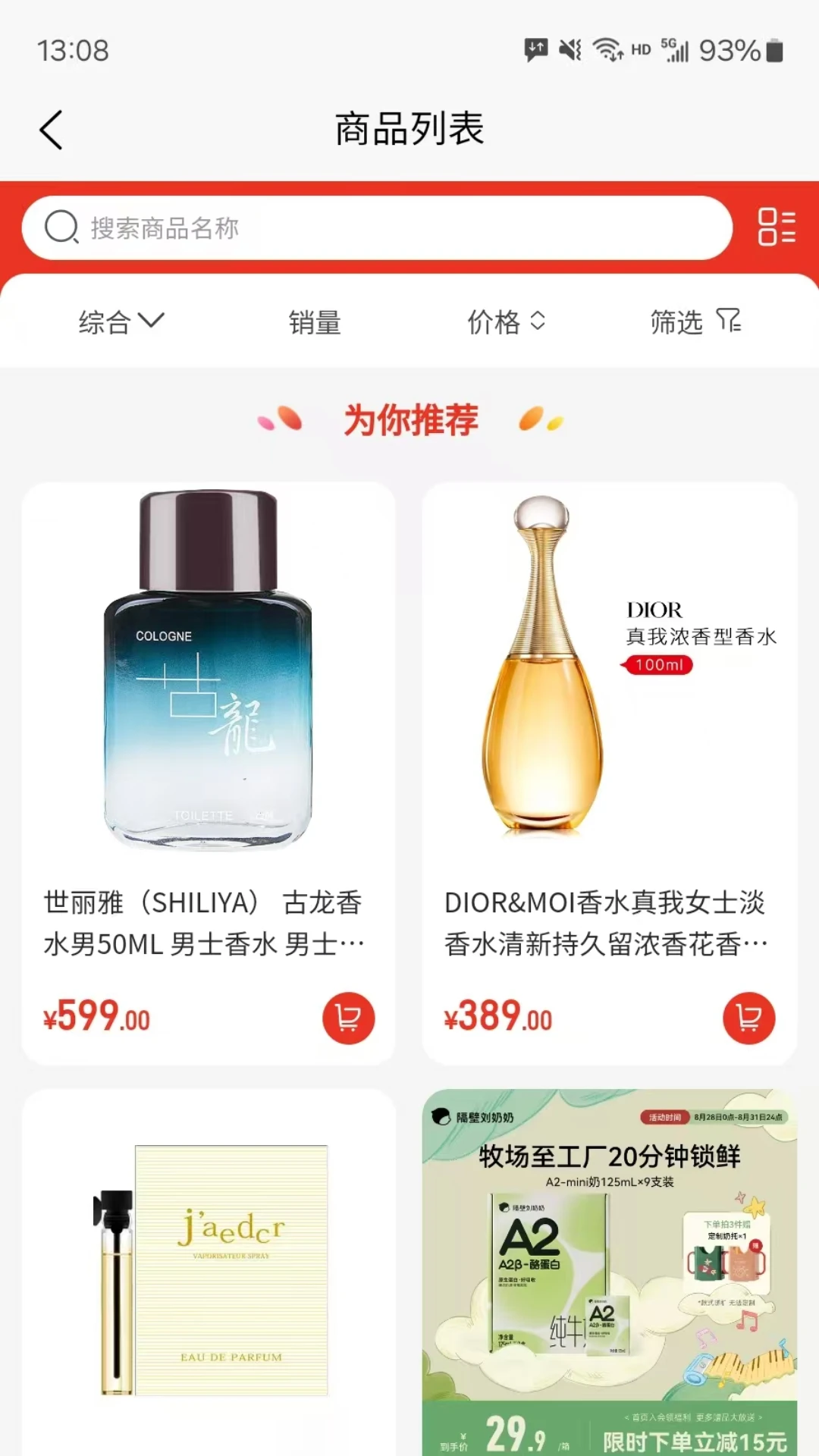The height and width of the screenshot is (1456, 819).
Task: Click the search magnifier icon
Action: (61, 227)
